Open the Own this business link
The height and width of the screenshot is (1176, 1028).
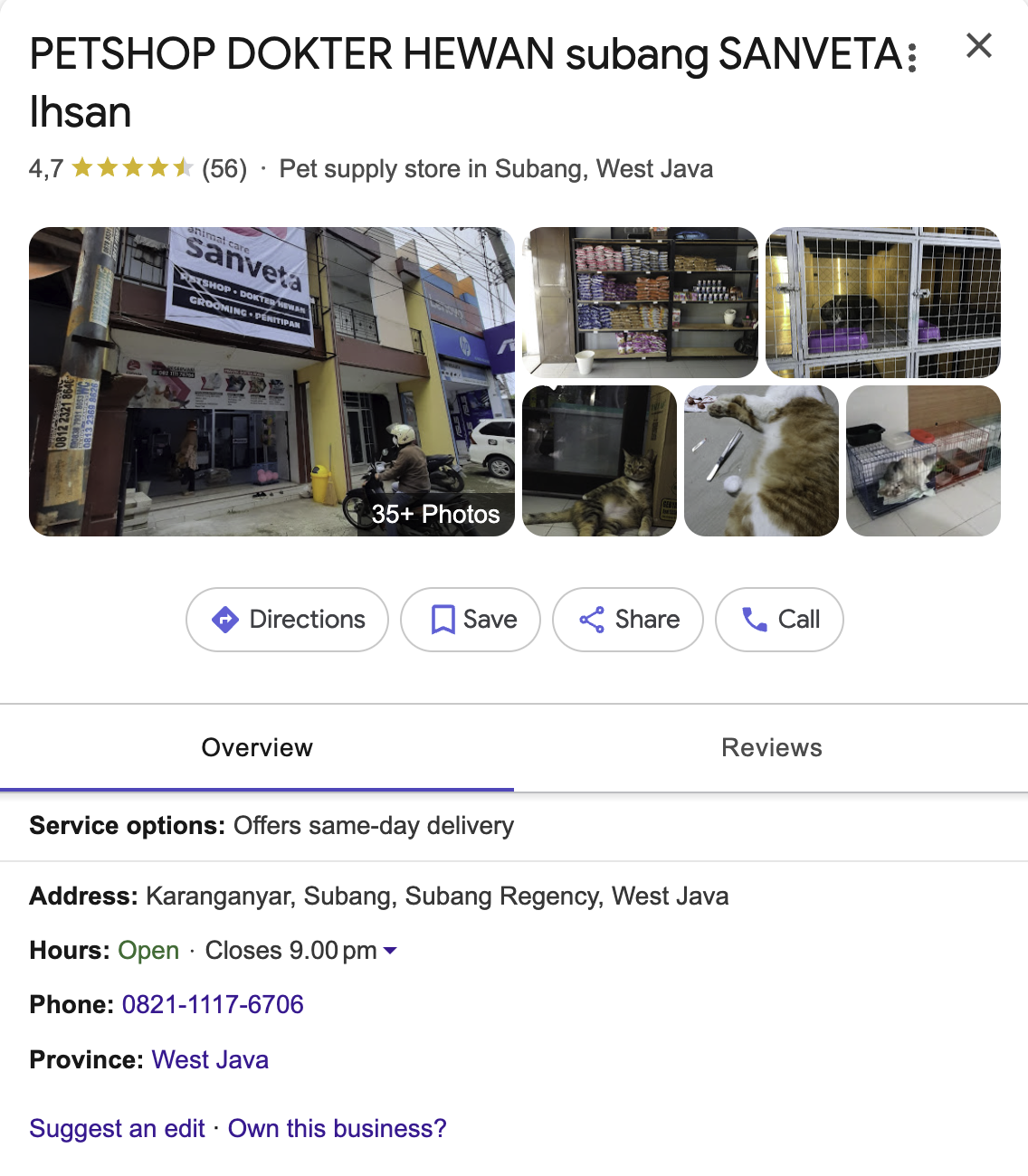337,1129
